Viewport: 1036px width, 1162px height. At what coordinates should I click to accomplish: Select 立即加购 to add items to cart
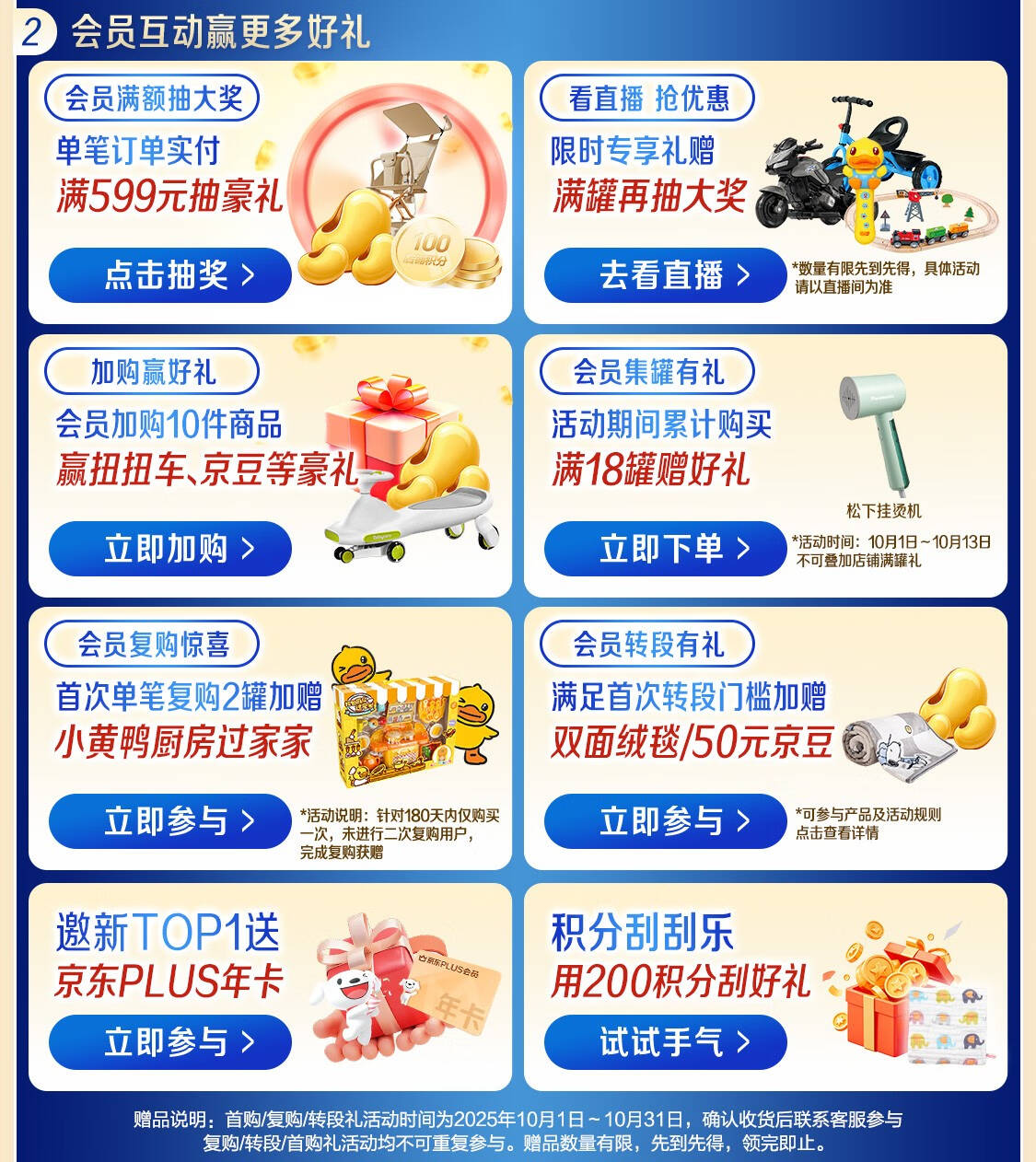[170, 549]
